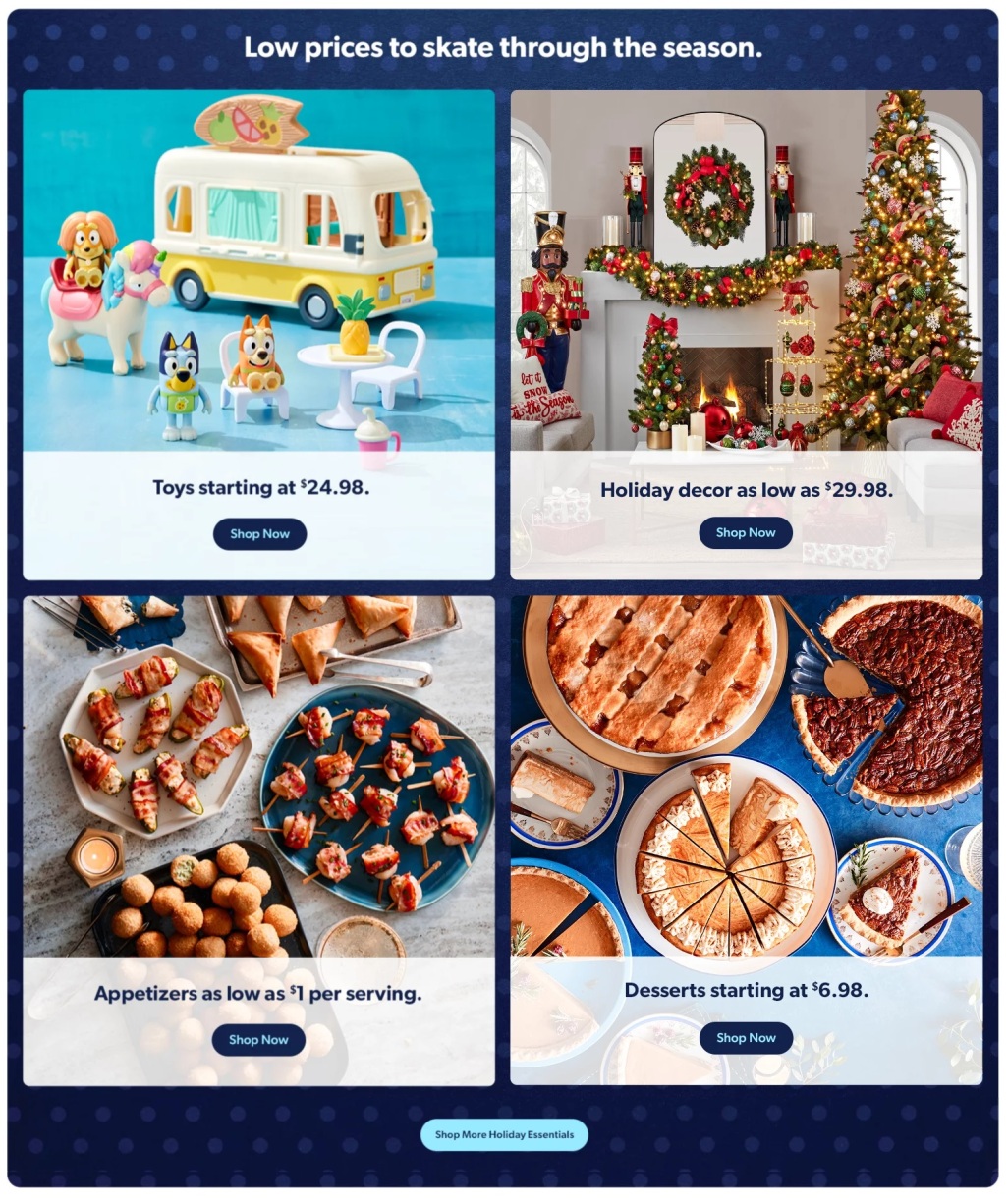
Task: Open the holiday decor category tile
Action: click(x=746, y=334)
